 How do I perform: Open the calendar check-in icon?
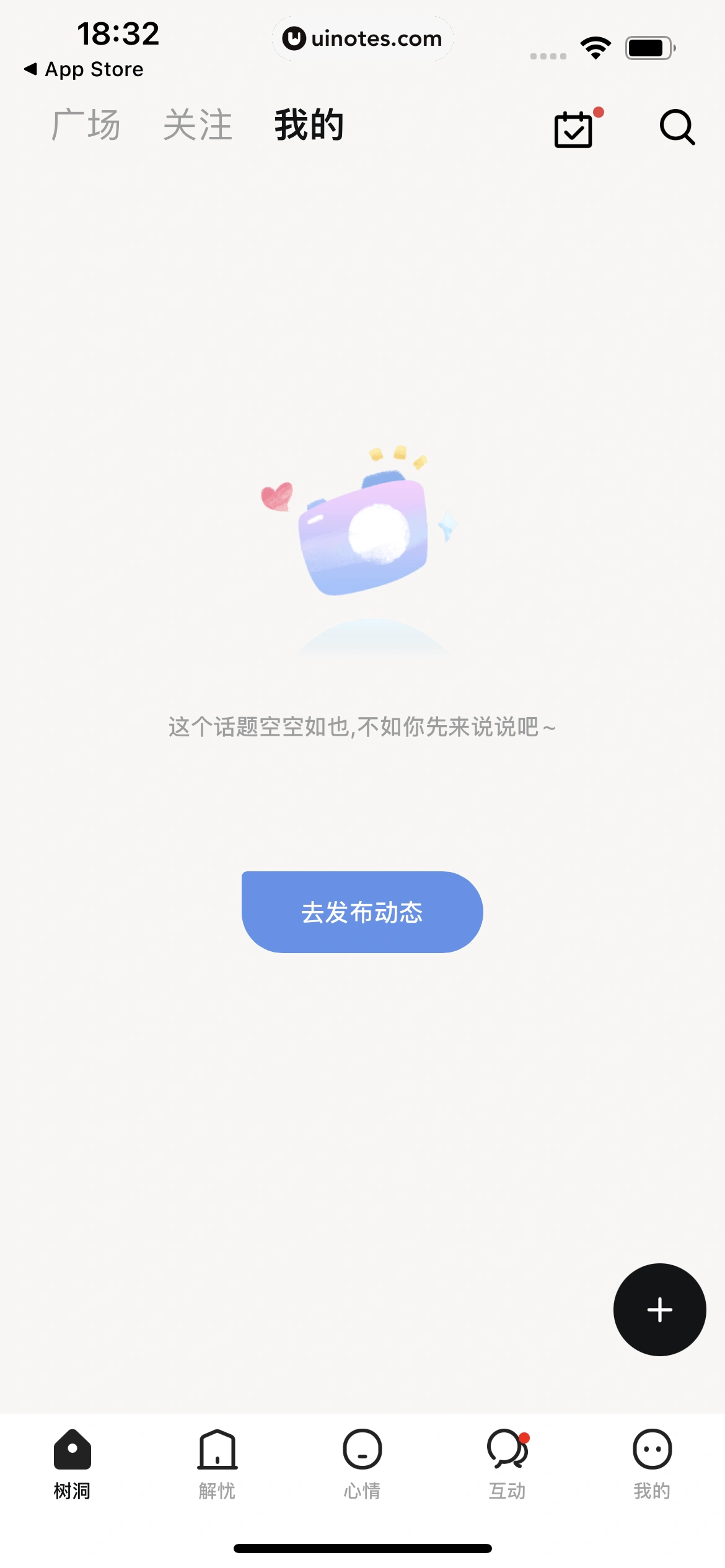pos(574,129)
